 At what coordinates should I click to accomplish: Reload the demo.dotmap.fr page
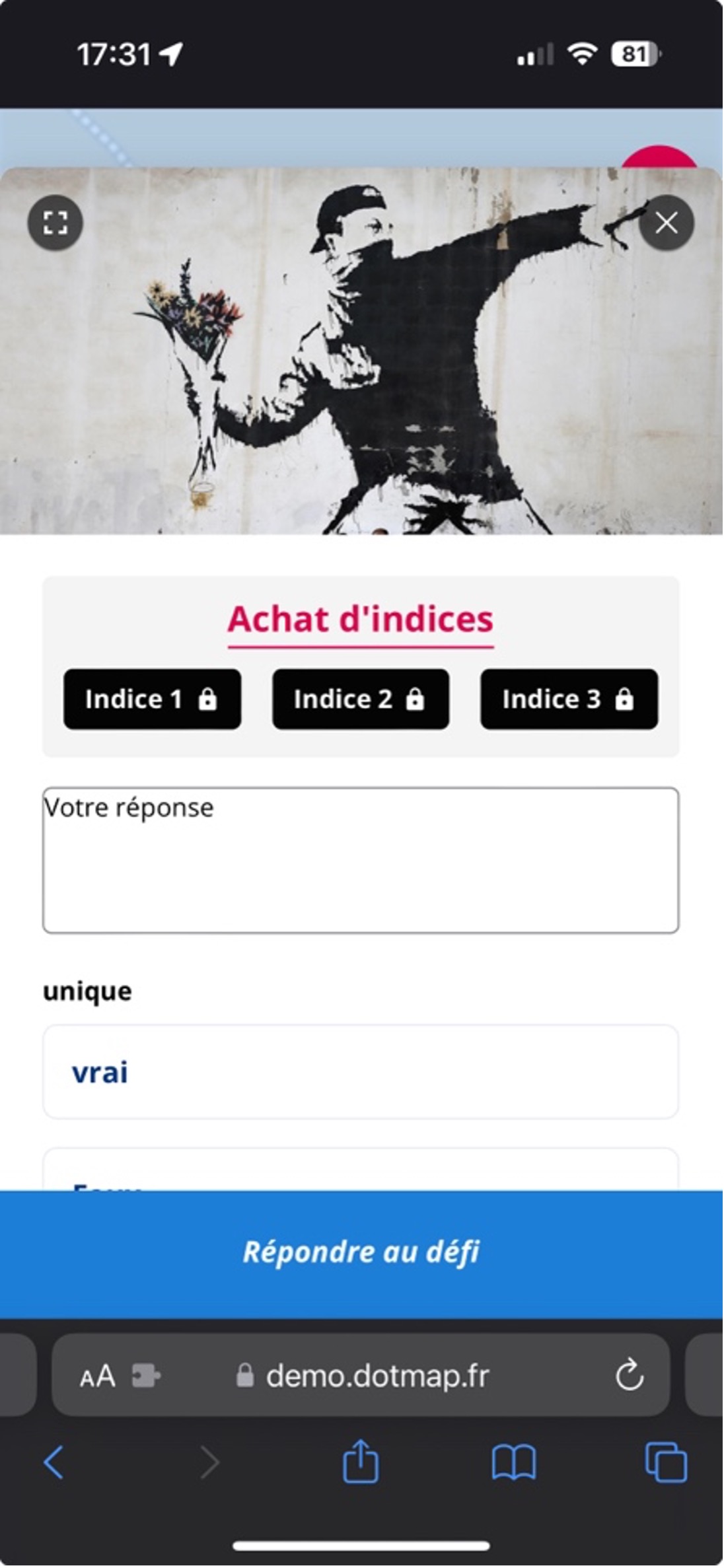(630, 1376)
